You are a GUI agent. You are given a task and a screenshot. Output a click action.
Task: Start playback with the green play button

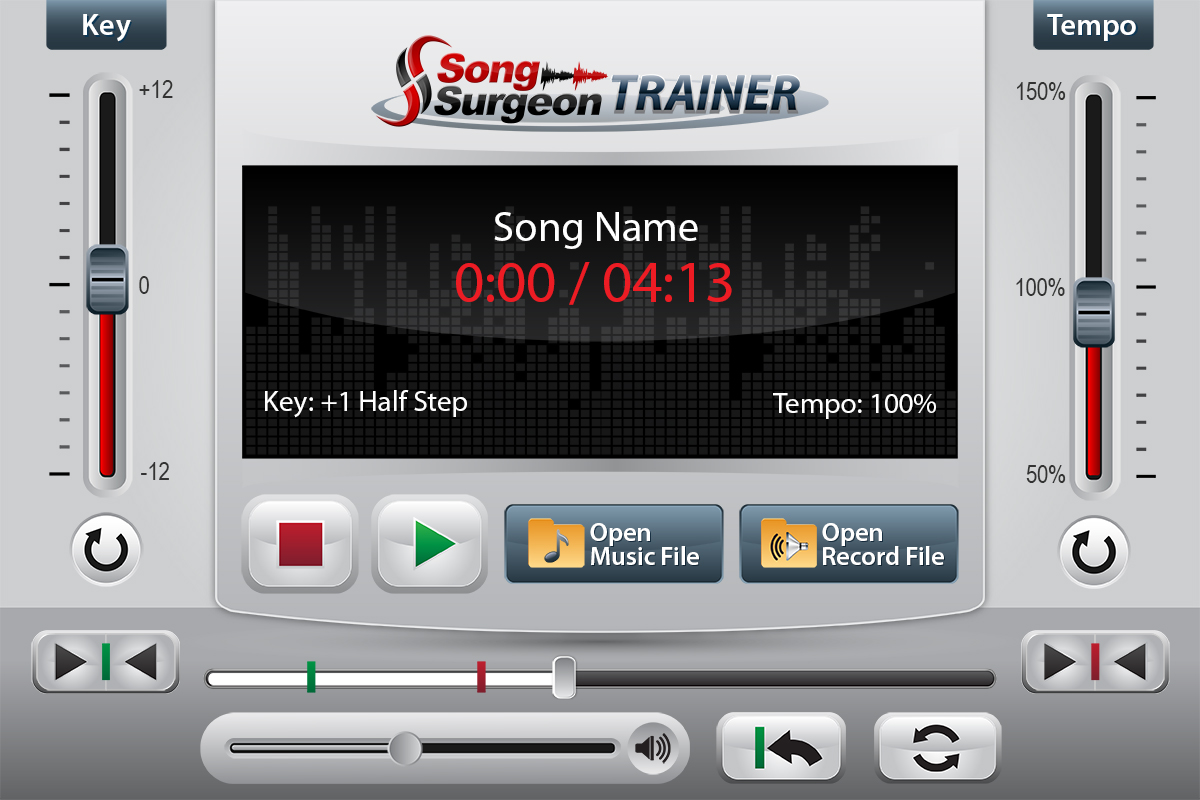[x=430, y=544]
